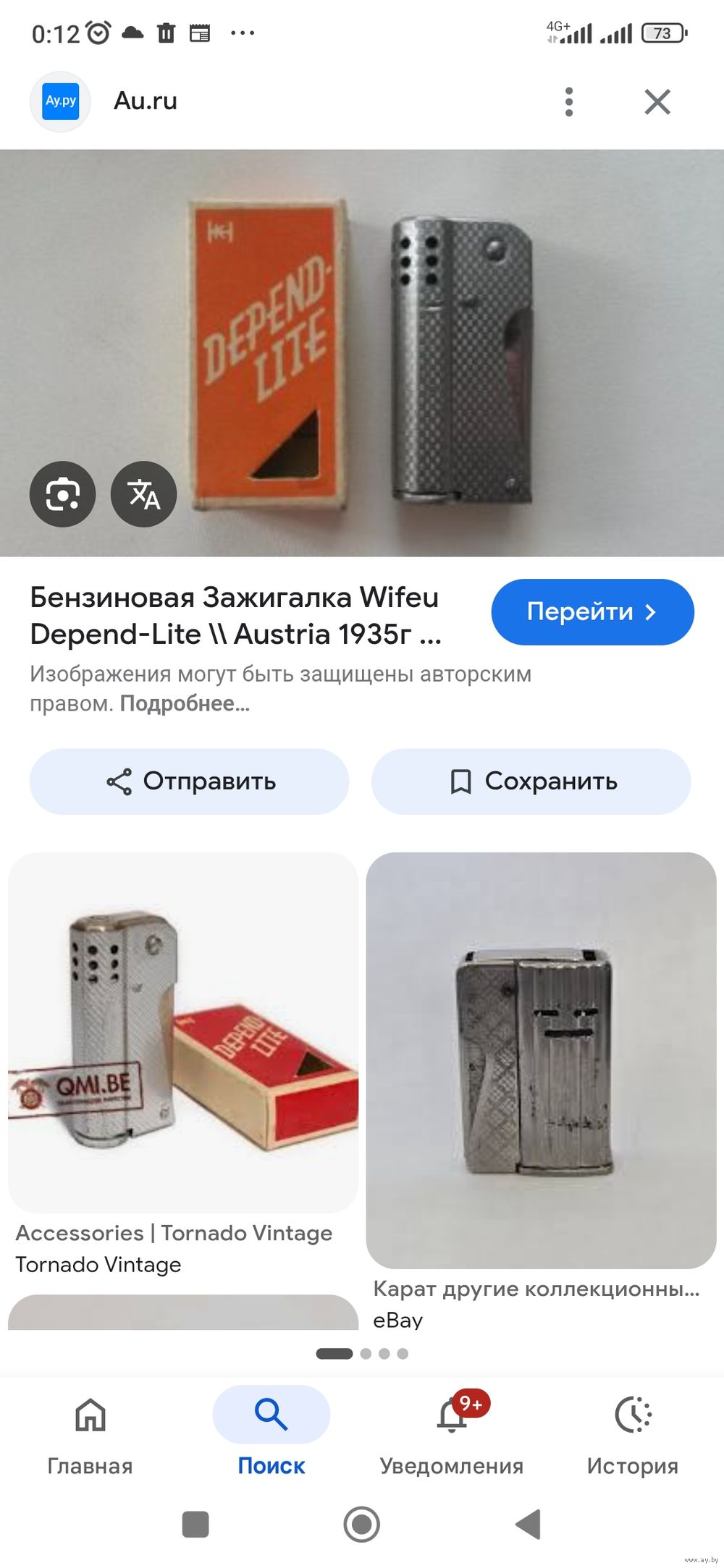This screenshot has width=724, height=1568.
Task: Open the Уведомления tab
Action: 452,1431
